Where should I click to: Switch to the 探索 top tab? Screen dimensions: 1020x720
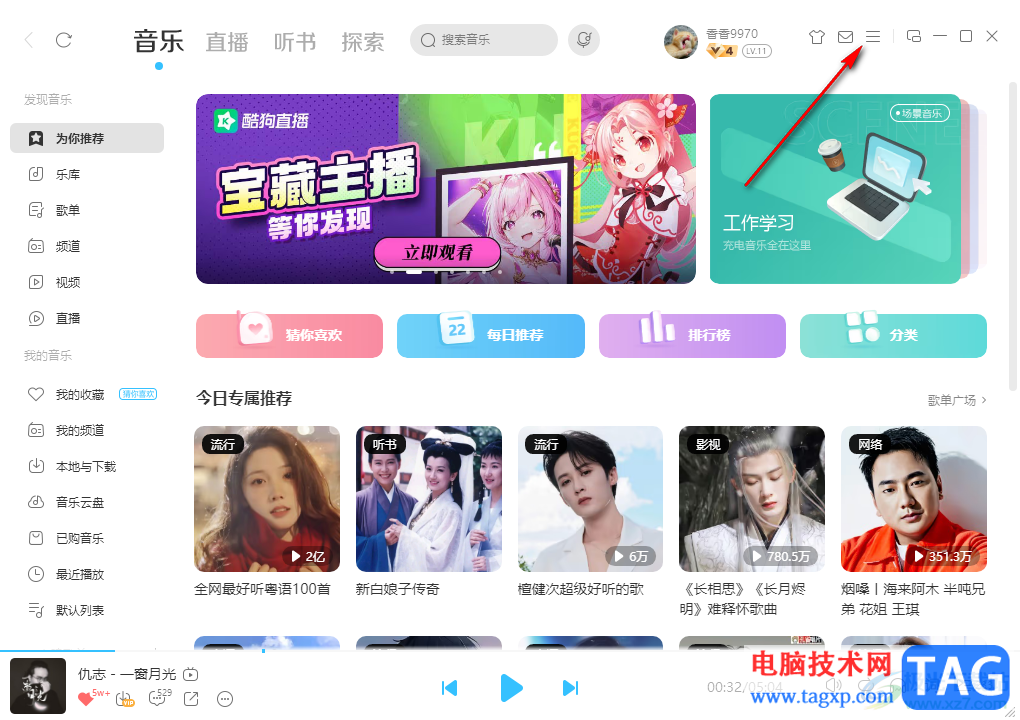pyautogui.click(x=362, y=42)
